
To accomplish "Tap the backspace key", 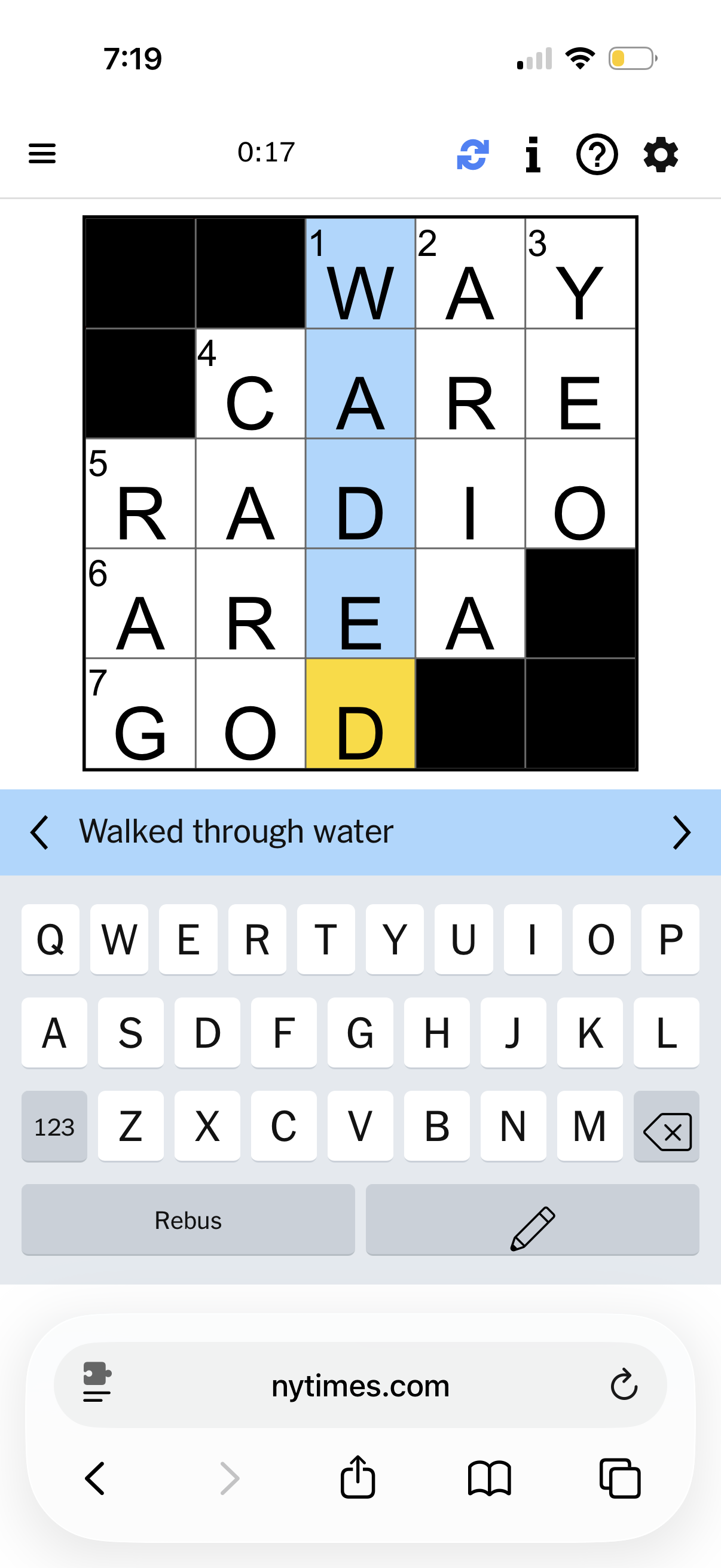I will 666,1126.
